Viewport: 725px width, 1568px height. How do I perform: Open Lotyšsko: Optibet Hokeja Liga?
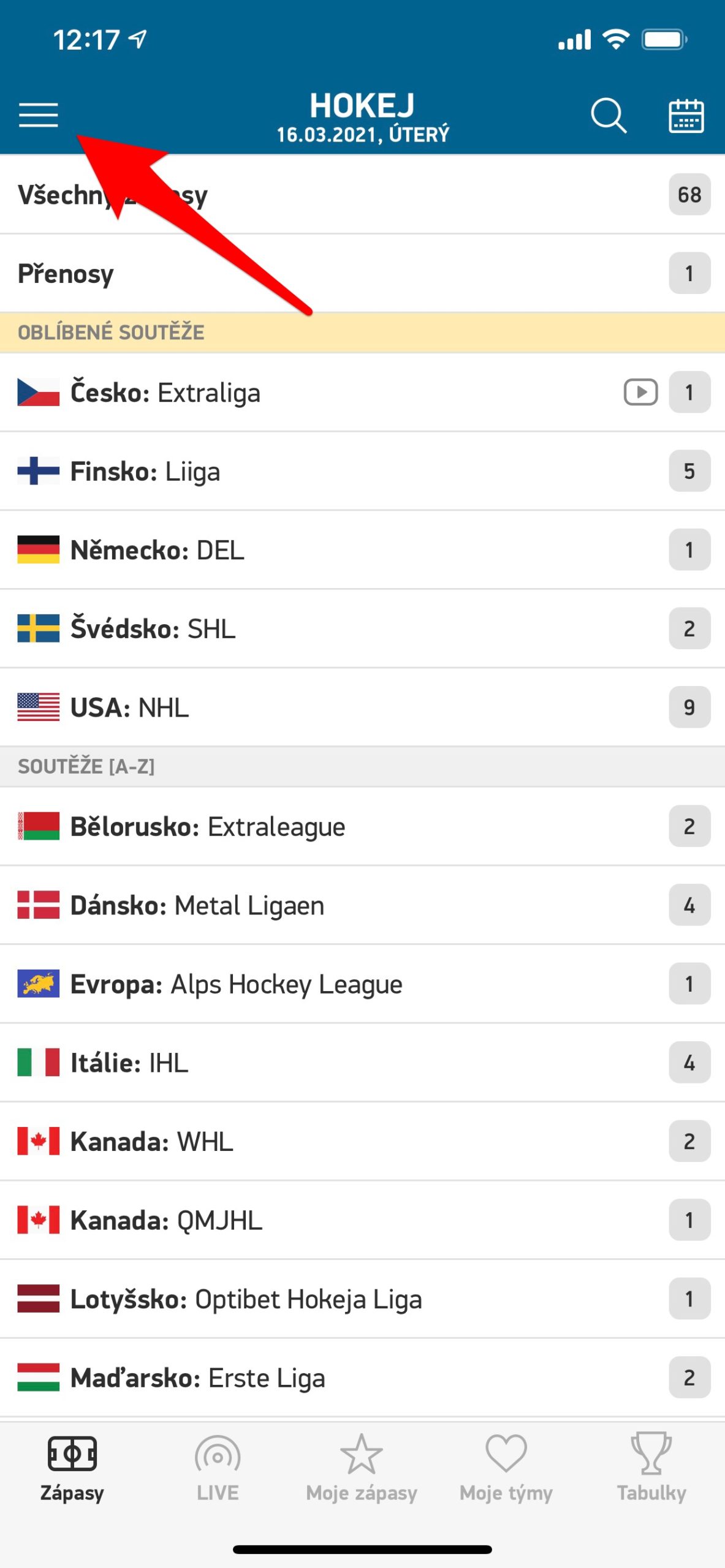(245, 1299)
